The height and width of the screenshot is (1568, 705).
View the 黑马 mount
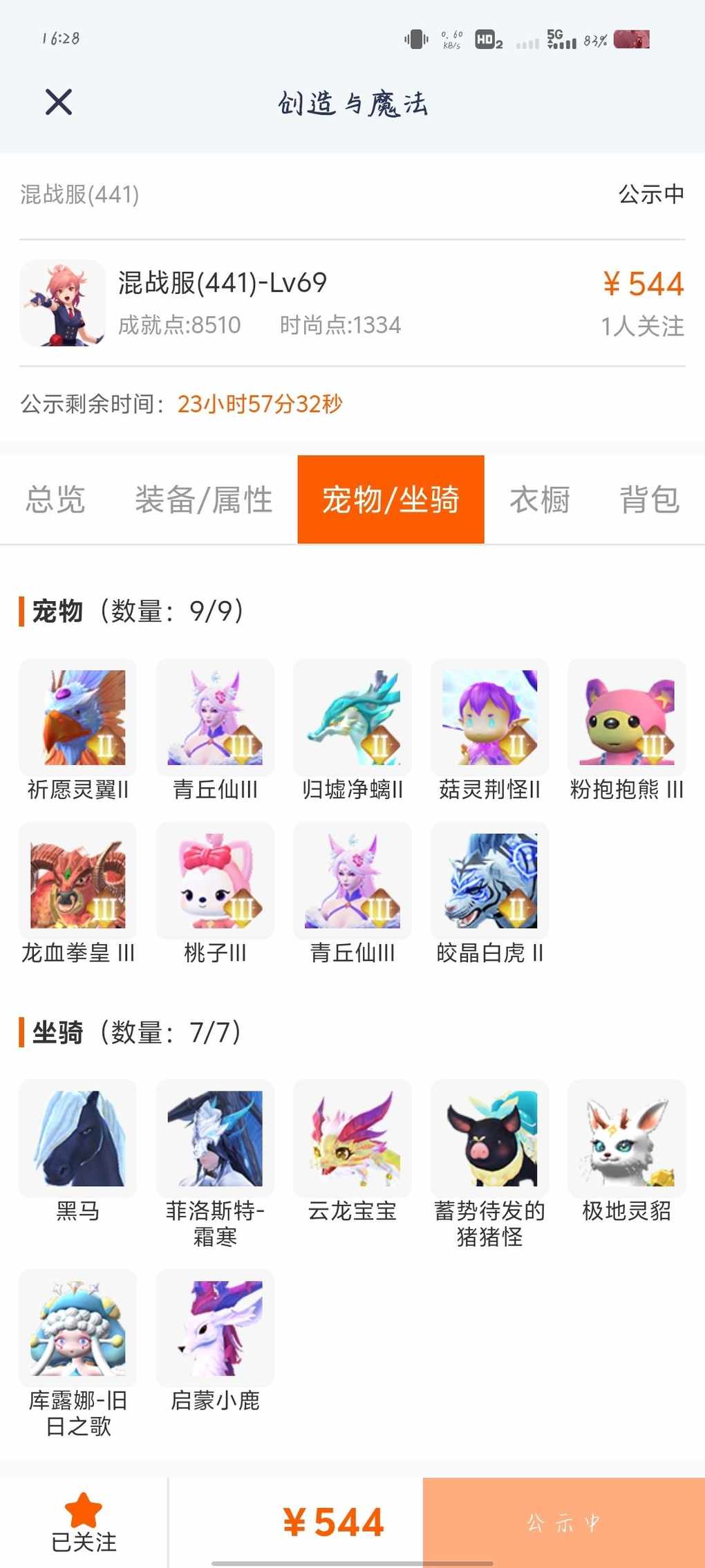point(78,1152)
